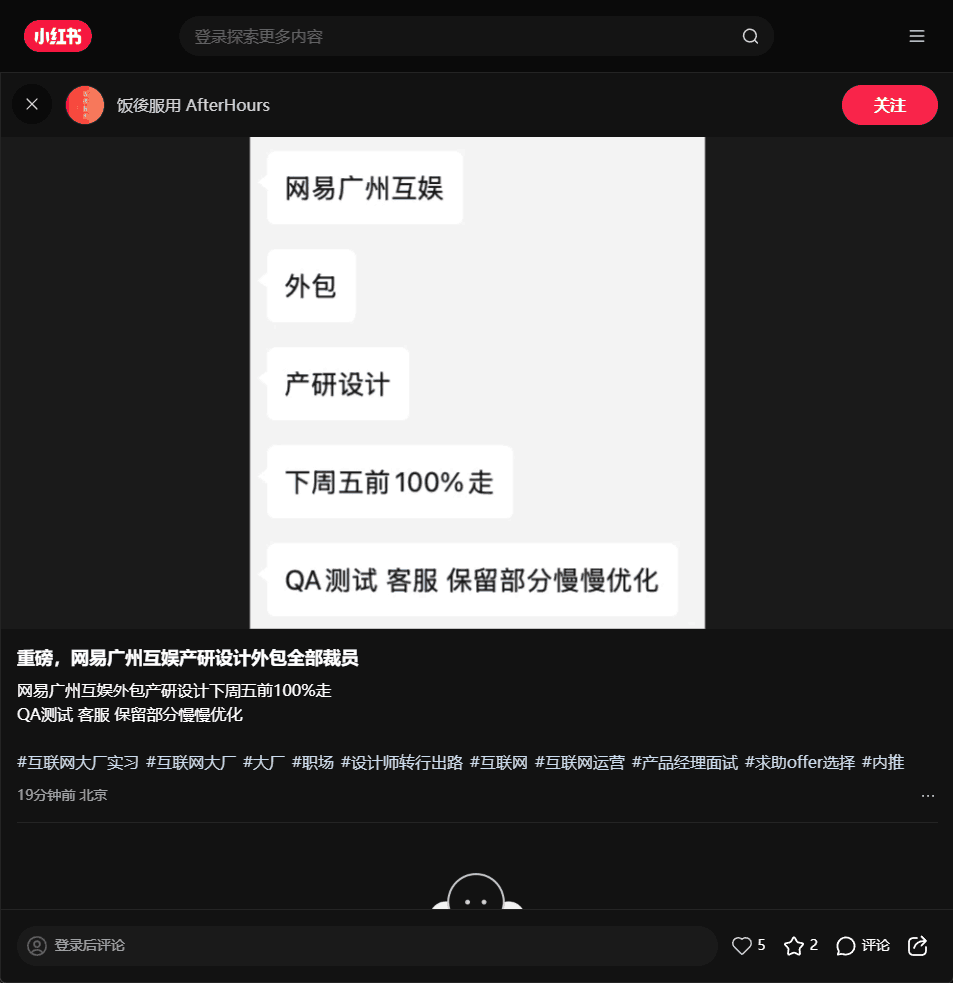Open hashtag #设计师转行出路

[401, 762]
